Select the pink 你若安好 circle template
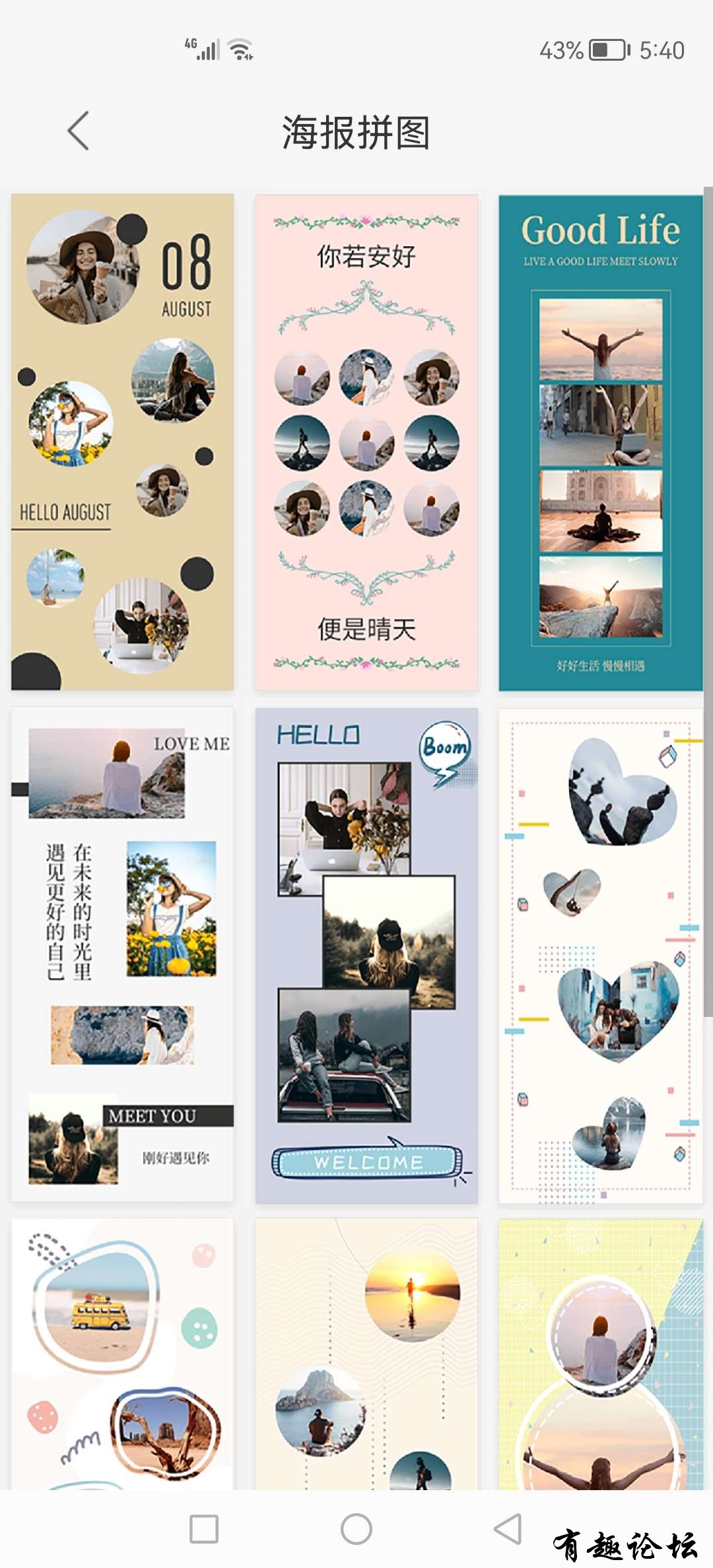Viewport: 713px width, 1568px height. tap(366, 441)
